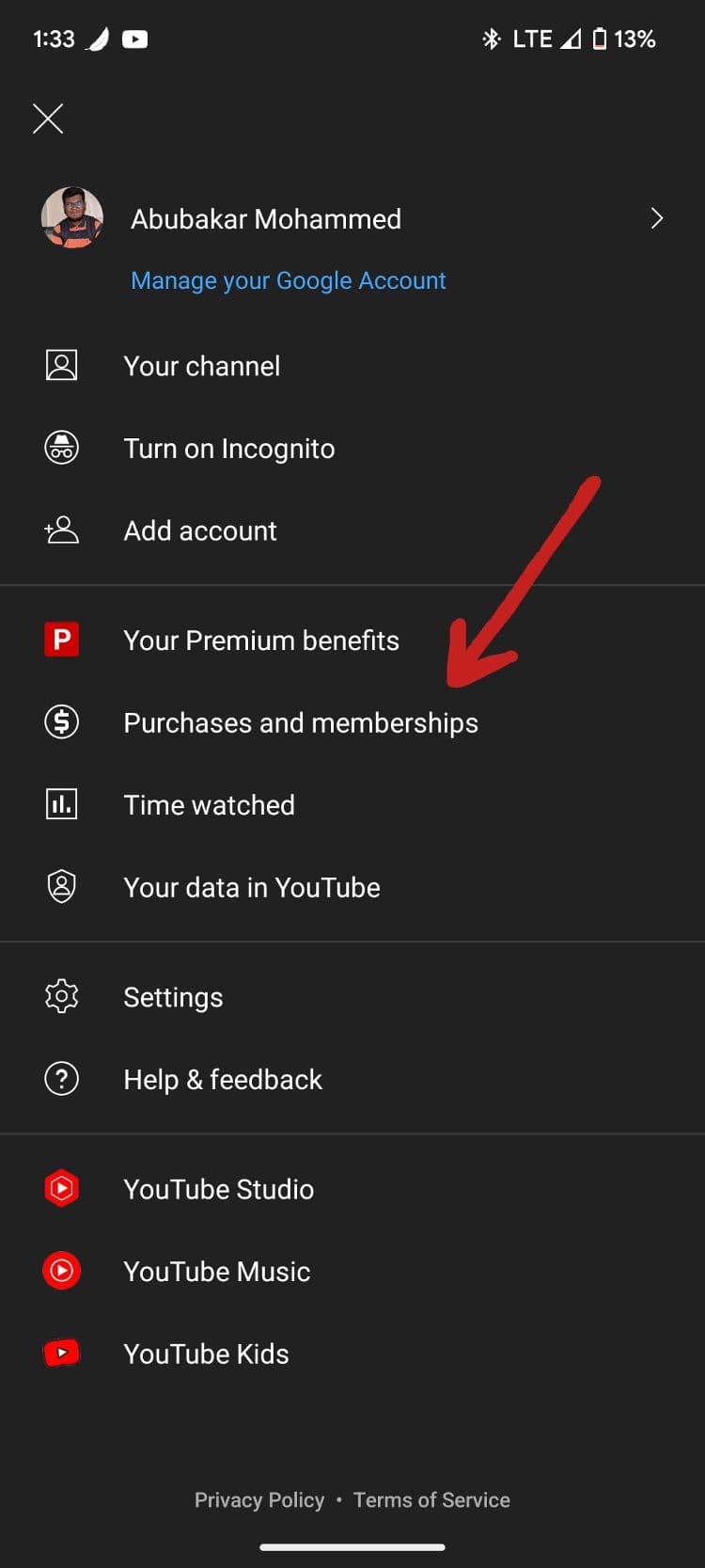
Task: Launch YouTube Music
Action: coord(216,1272)
